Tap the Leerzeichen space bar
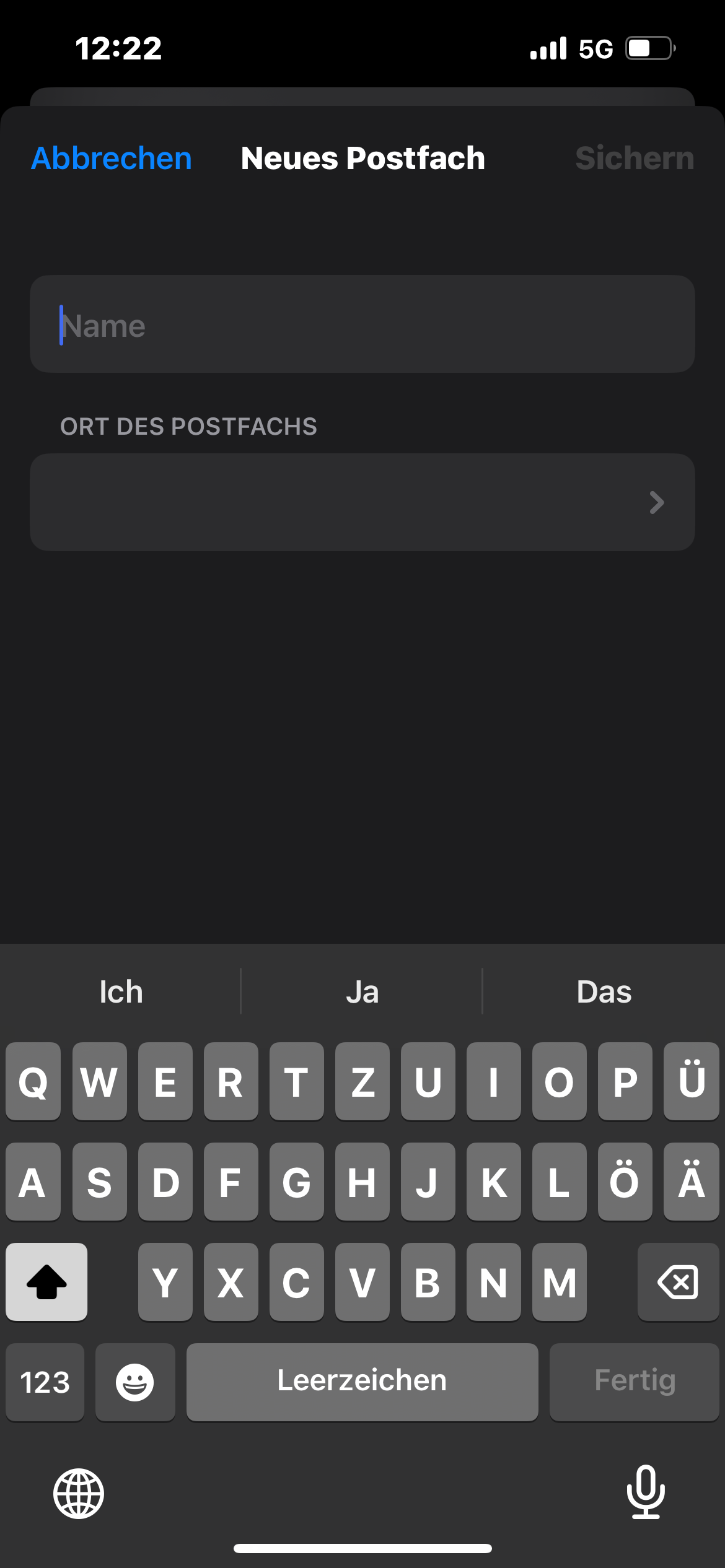 tap(362, 1382)
